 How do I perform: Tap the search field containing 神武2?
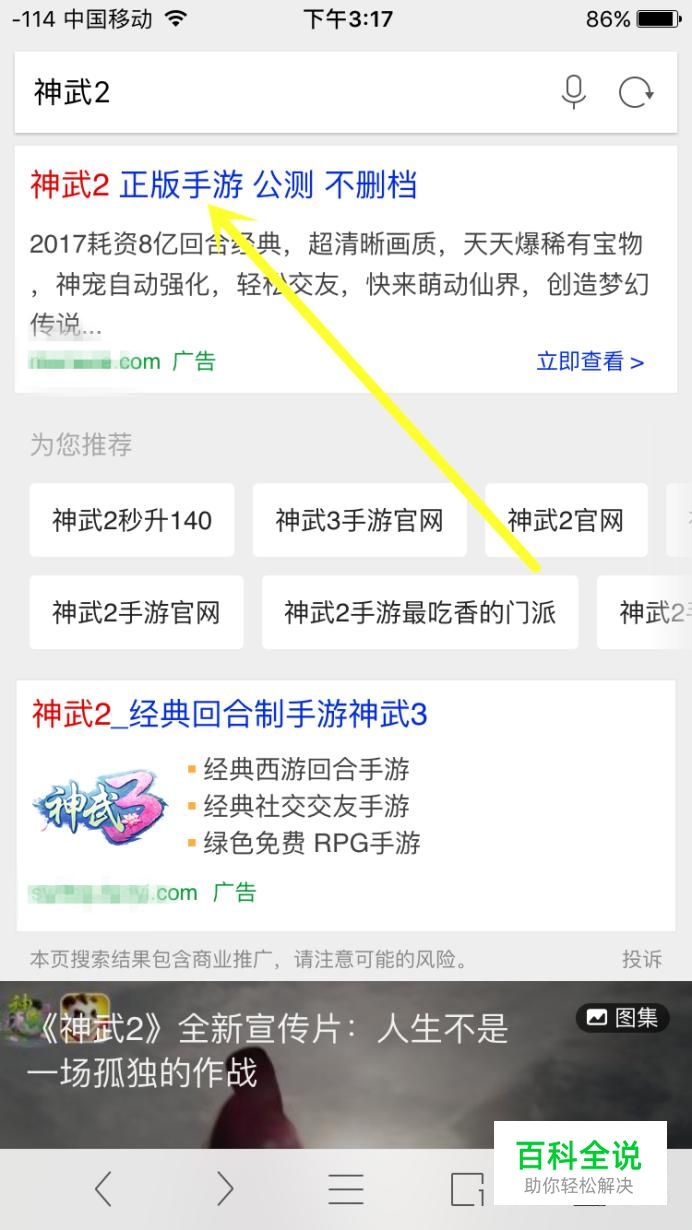tap(280, 93)
